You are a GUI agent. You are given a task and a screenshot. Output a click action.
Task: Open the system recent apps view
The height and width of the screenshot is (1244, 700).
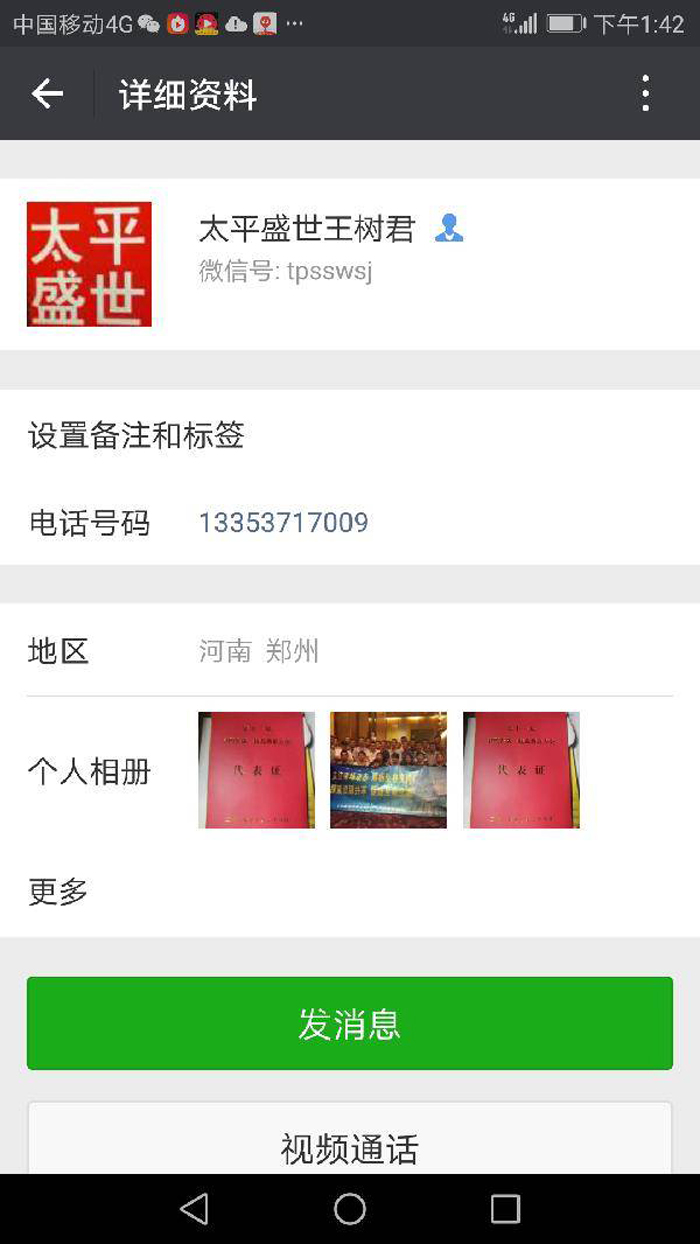pyautogui.click(x=505, y=1208)
